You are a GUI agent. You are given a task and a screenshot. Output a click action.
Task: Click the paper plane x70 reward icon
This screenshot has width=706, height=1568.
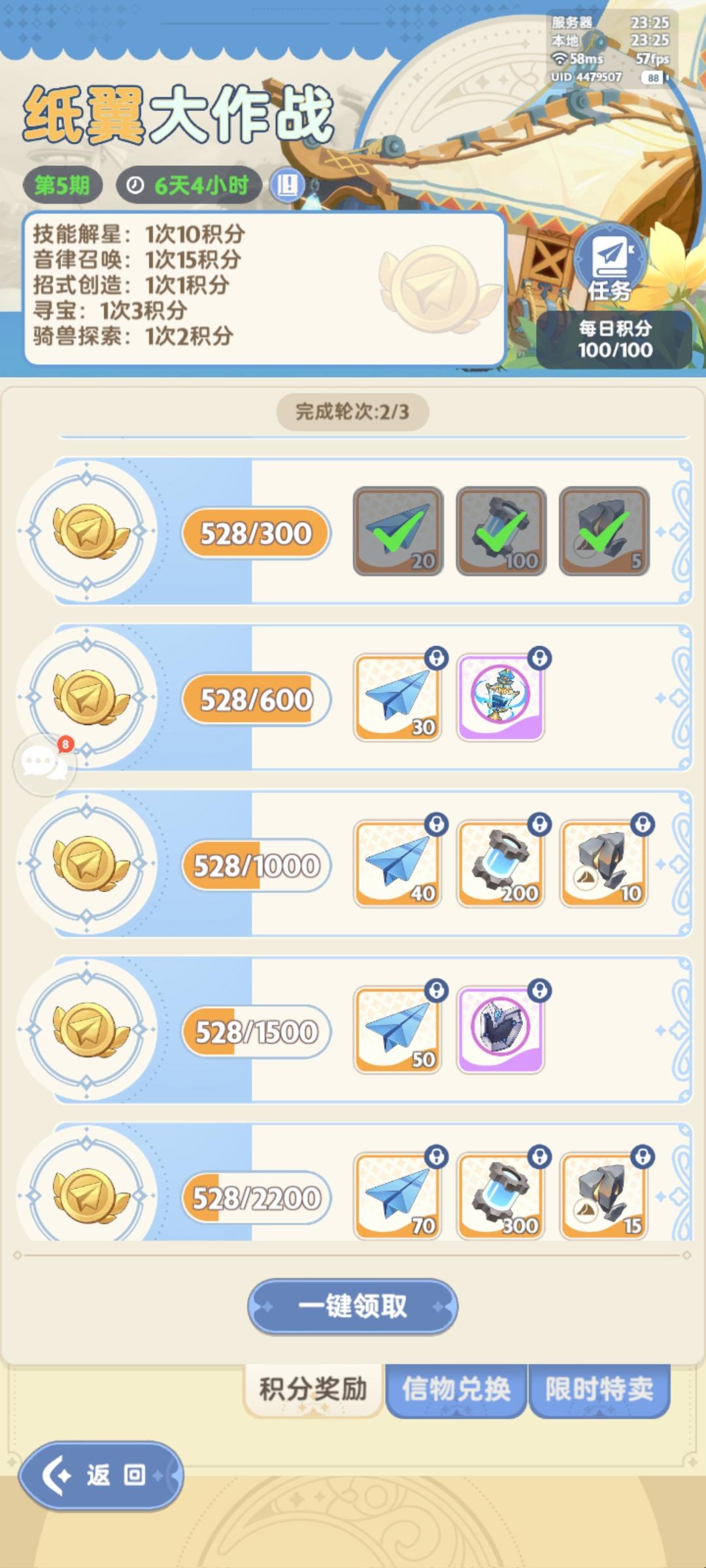pos(398,1192)
